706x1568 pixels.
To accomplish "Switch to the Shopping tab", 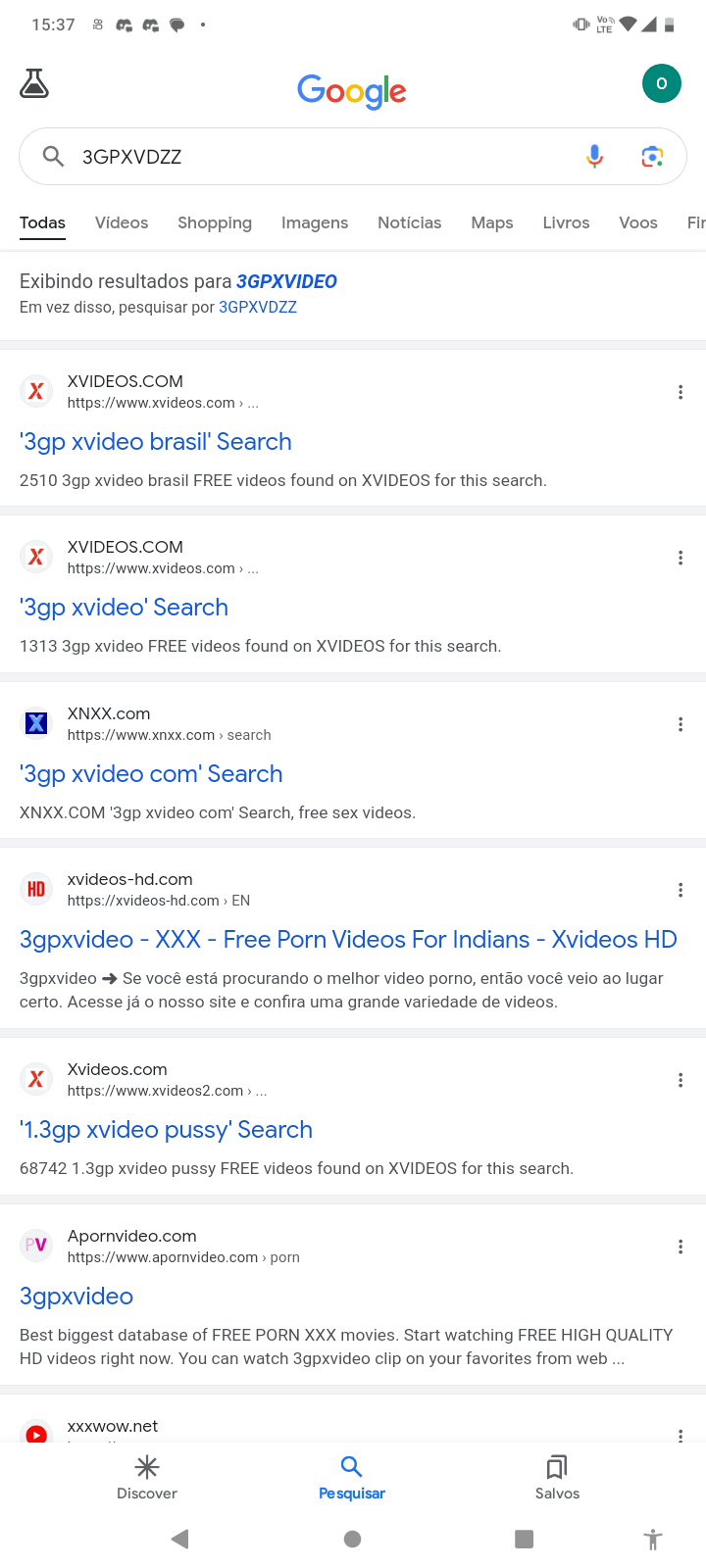I will (x=215, y=222).
